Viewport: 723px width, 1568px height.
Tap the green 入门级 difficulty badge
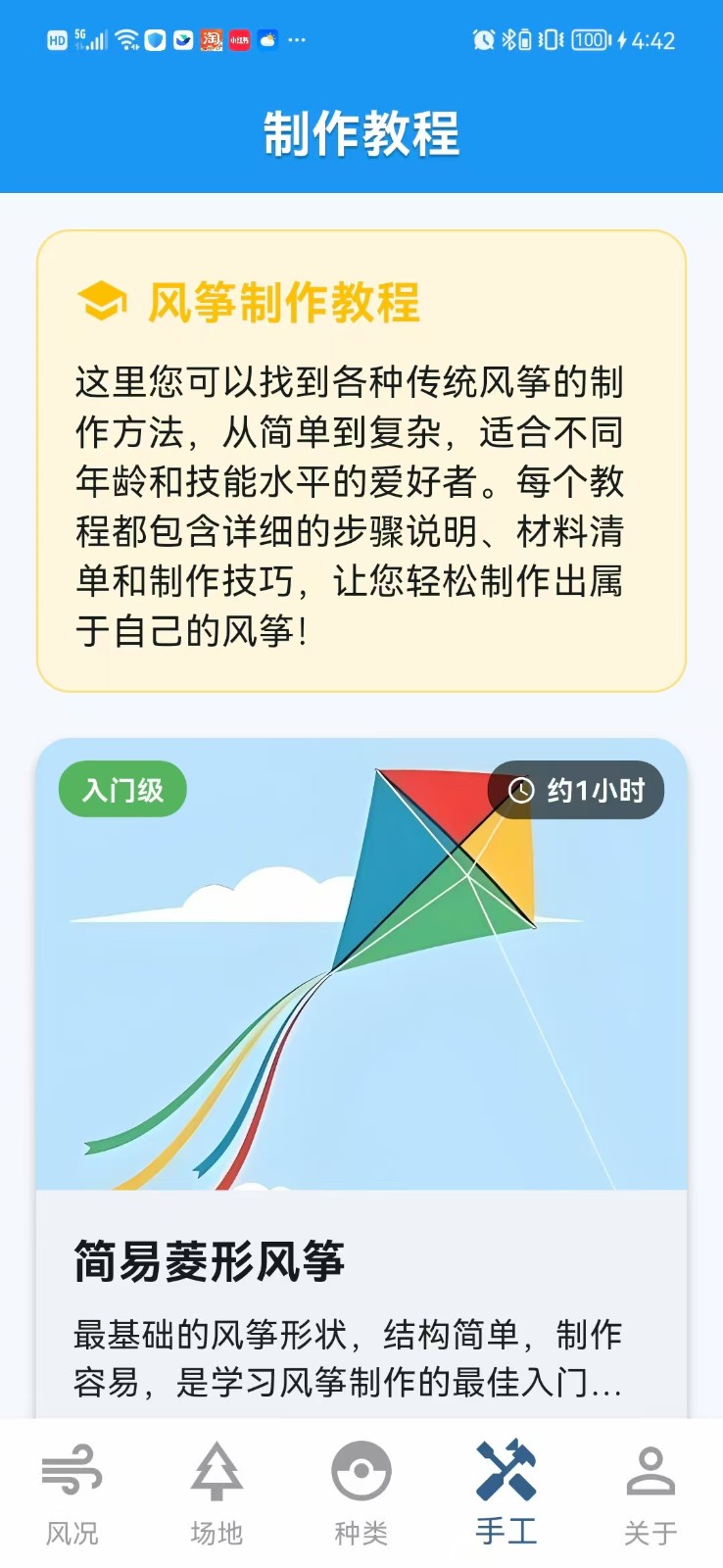coord(123,788)
